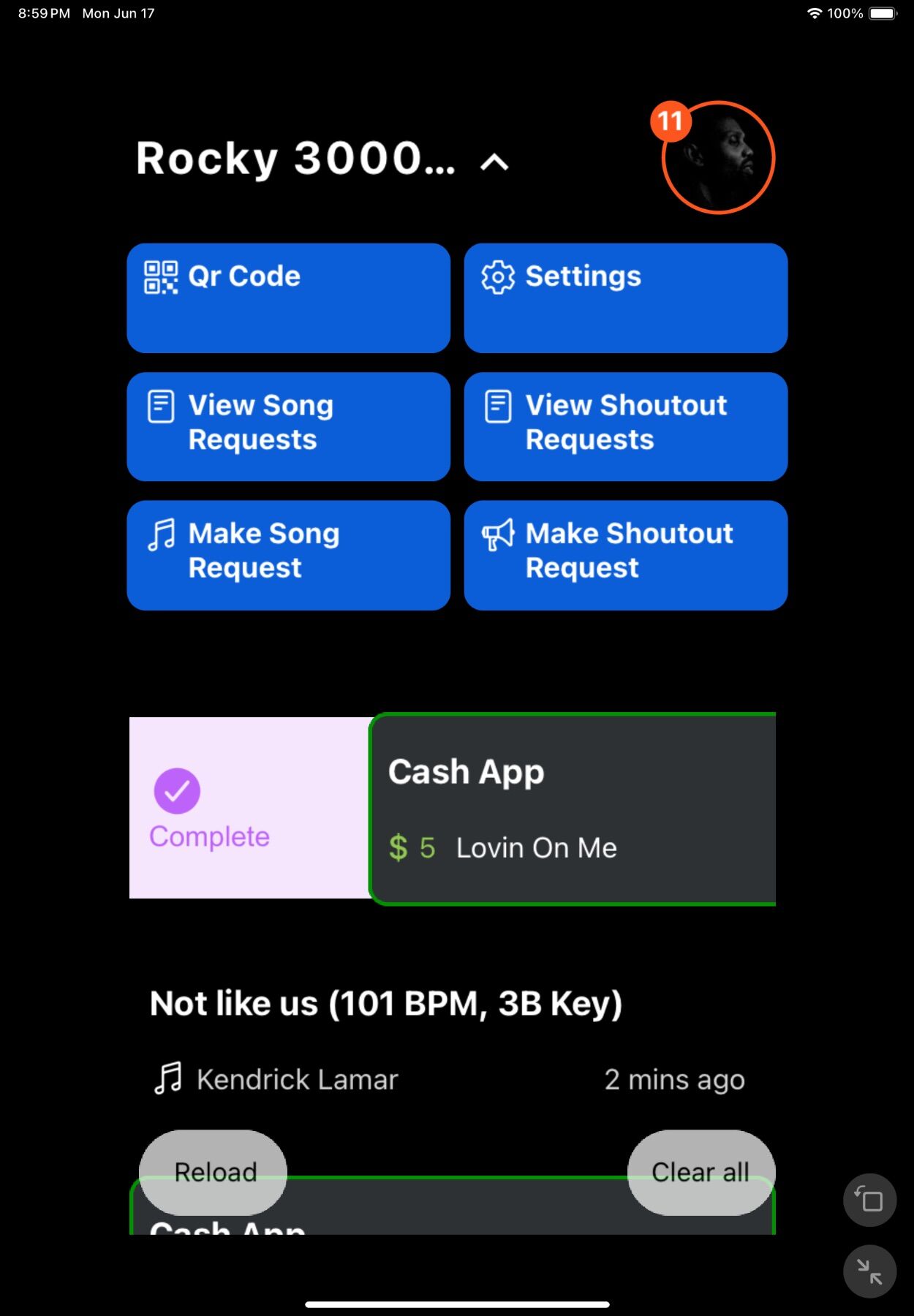Viewport: 914px width, 1316px height.
Task: Open the Qr Code button
Action: 288,298
